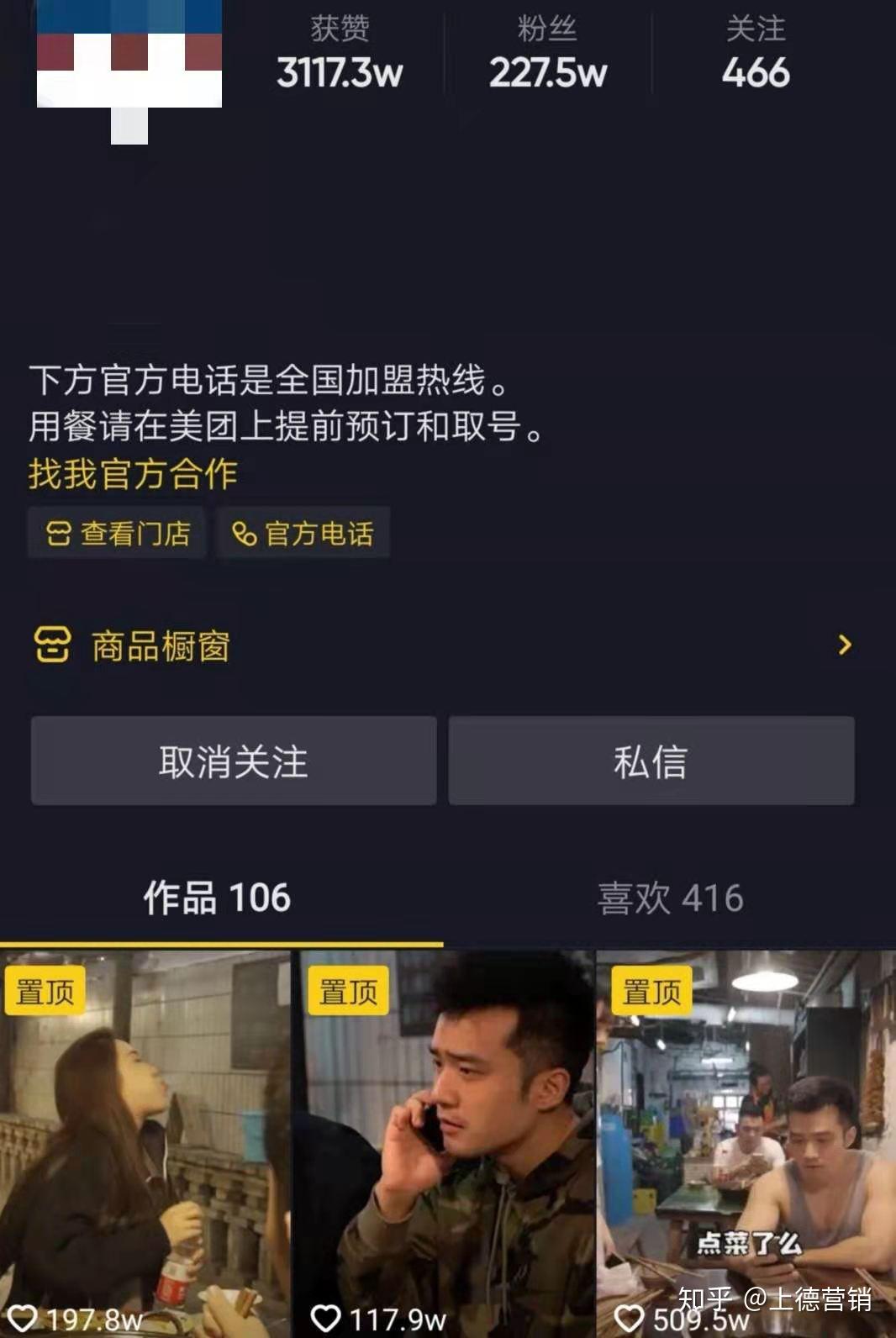
Task: Send a private message via 私信
Action: [x=651, y=761]
